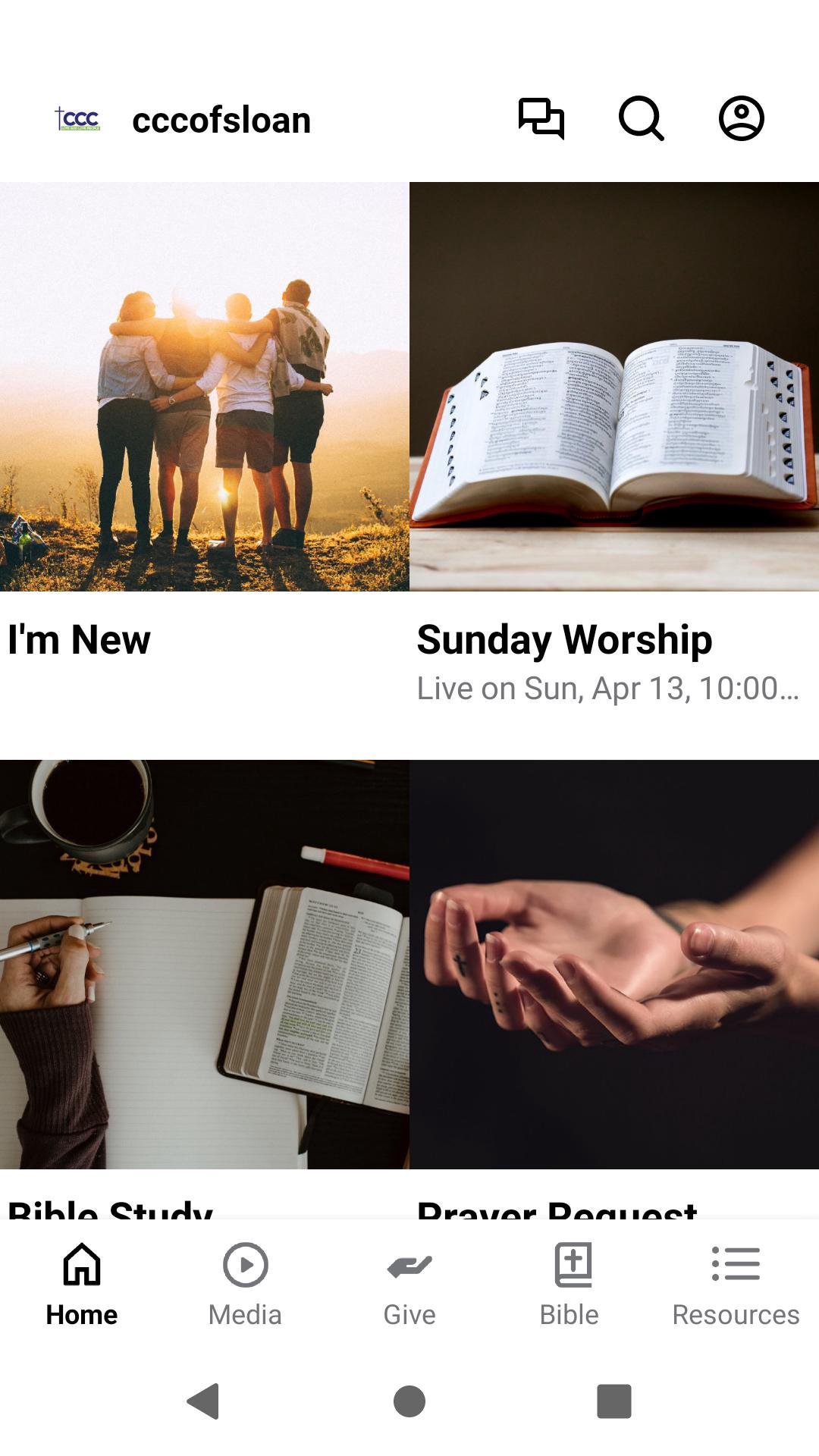Screen dimensions: 819x1456
Task: Select the Home tab
Action: pyautogui.click(x=82, y=1283)
